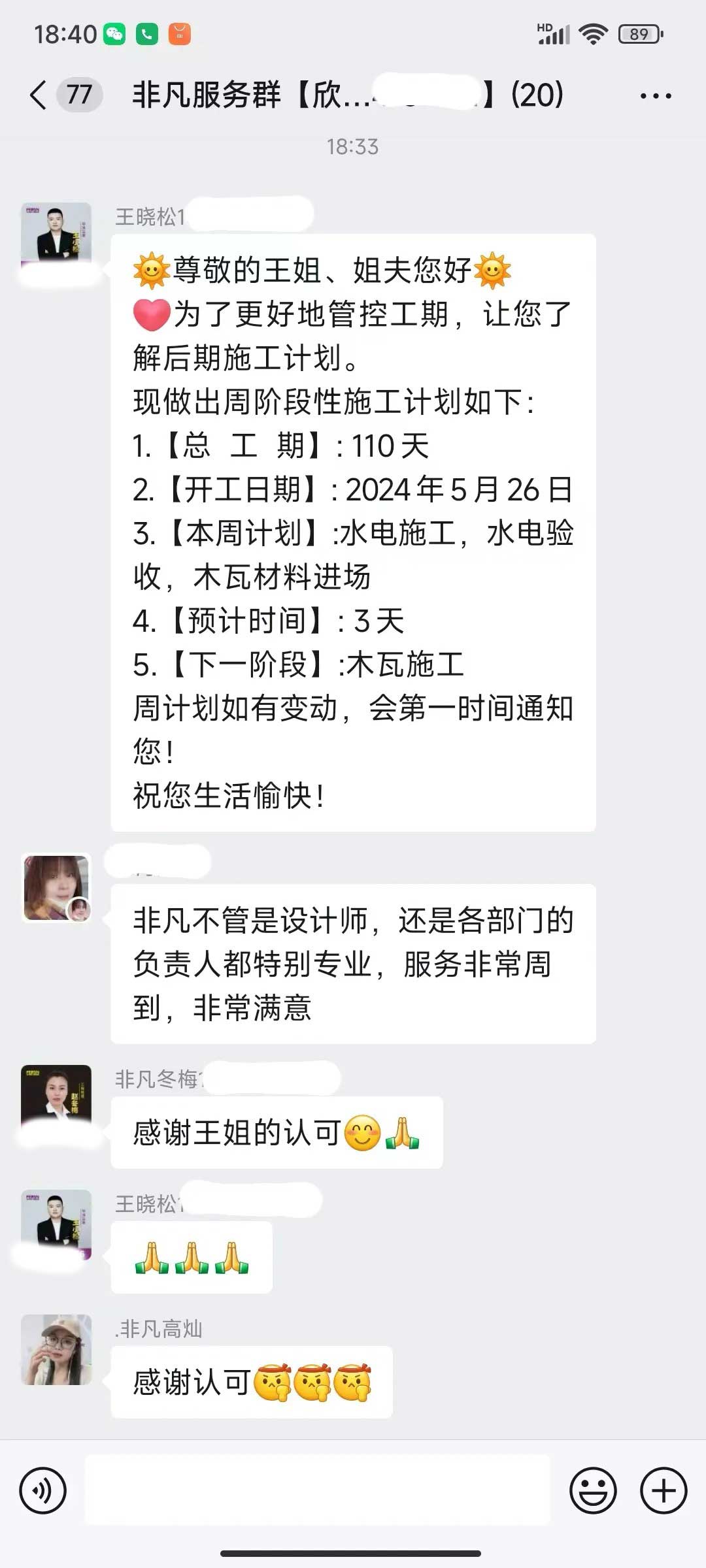Screen dimensions: 706x1568
Task: Open the plus attachments menu
Action: (x=663, y=1490)
